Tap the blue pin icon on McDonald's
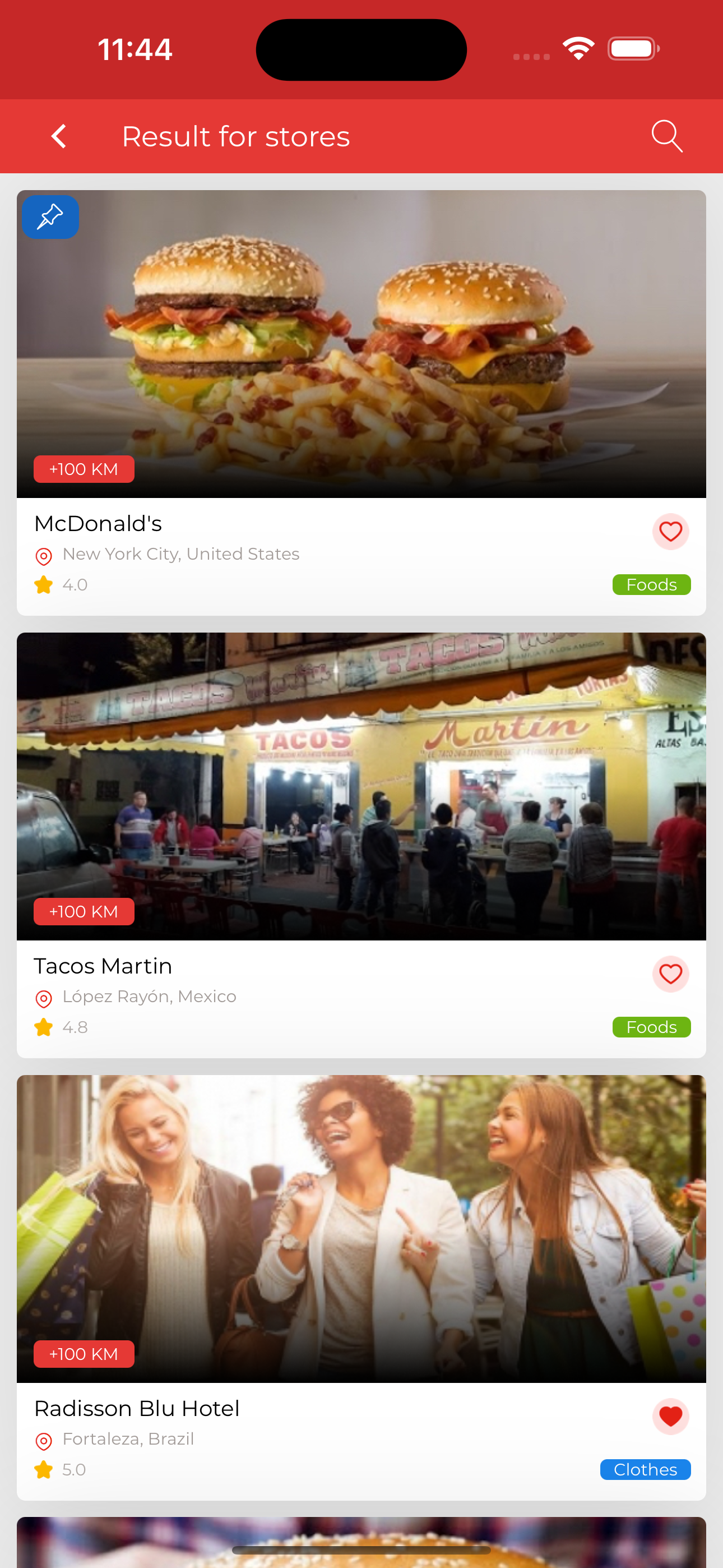The width and height of the screenshot is (723, 1568). coord(50,216)
